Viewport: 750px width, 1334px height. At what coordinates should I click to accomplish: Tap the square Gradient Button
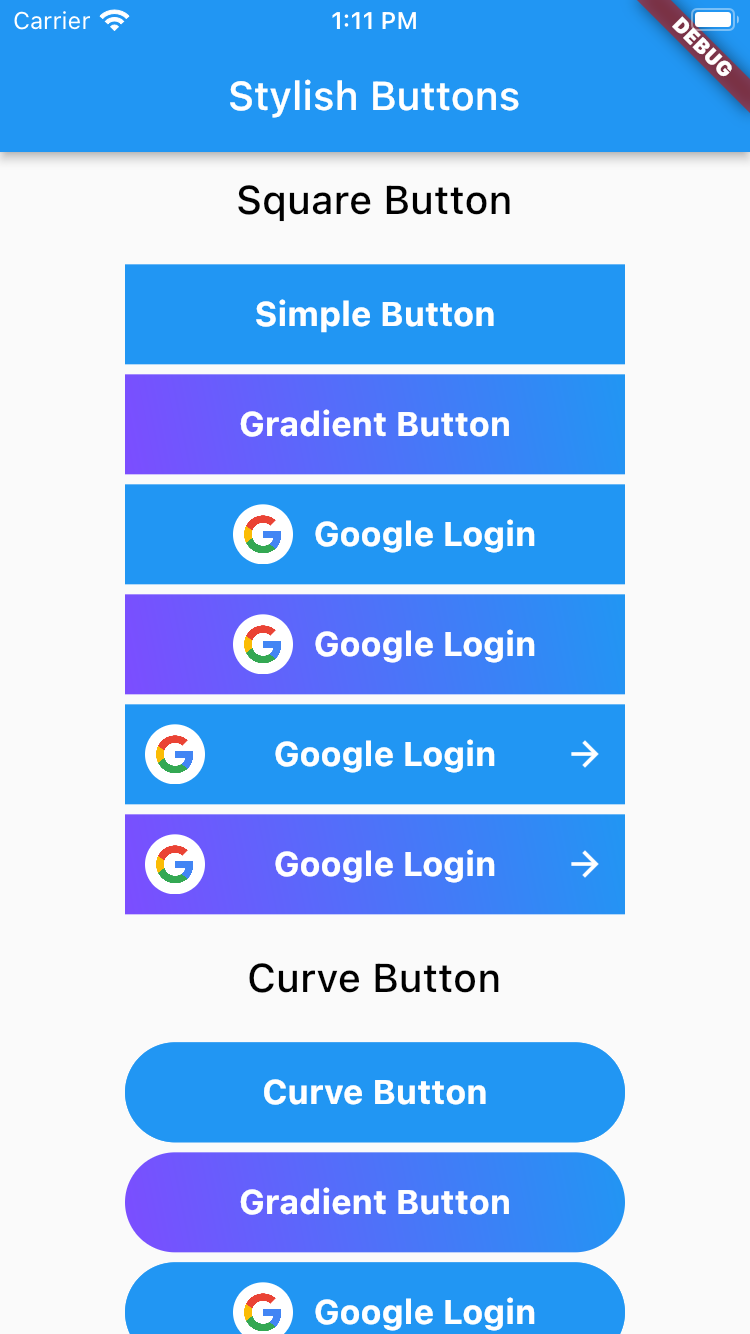(374, 424)
